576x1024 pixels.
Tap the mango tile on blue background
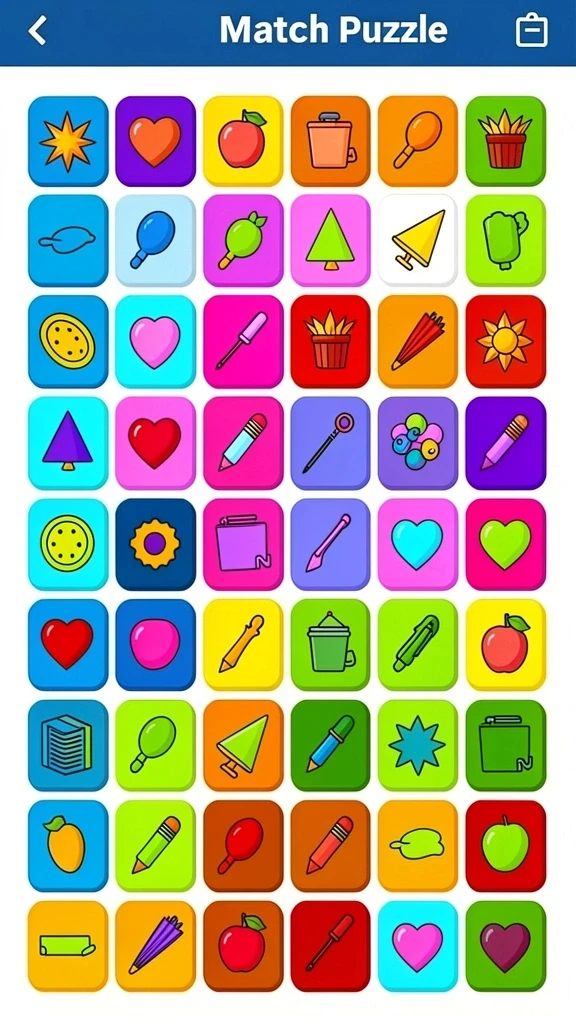click(x=68, y=846)
